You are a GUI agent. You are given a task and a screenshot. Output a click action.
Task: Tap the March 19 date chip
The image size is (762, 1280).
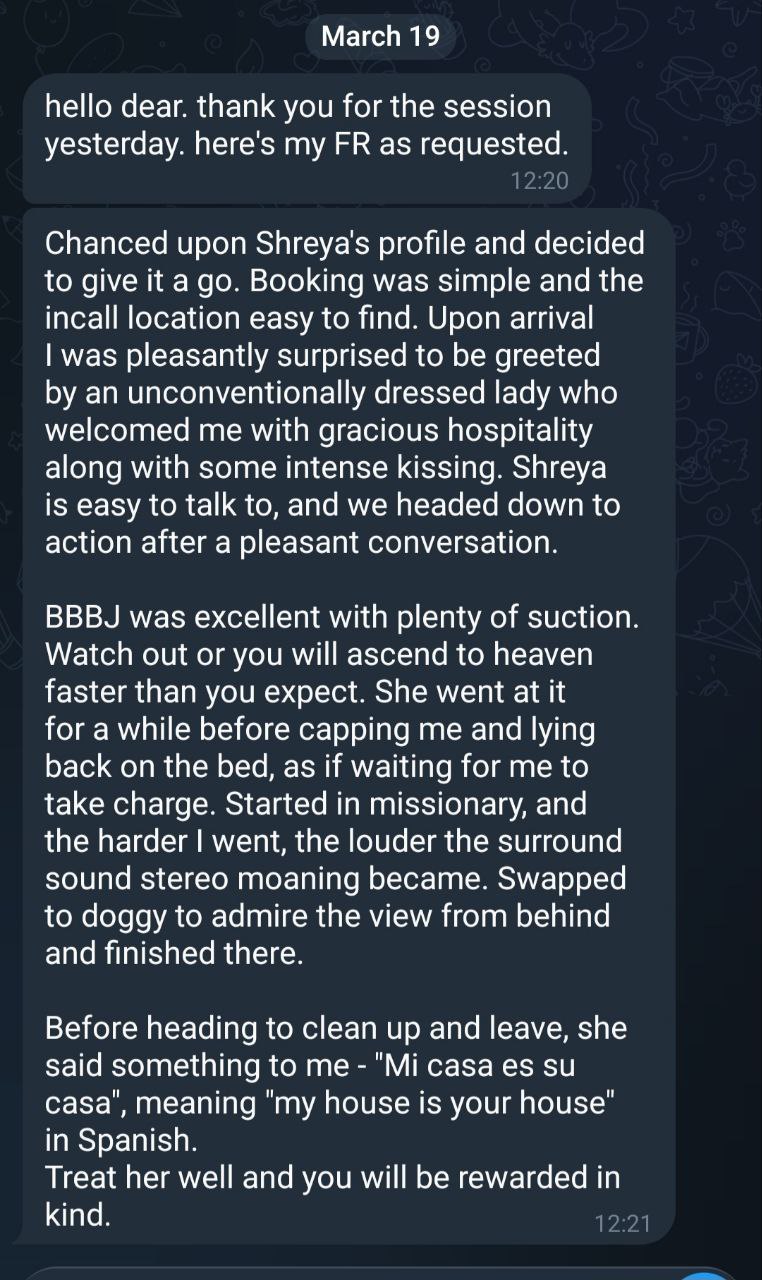pos(380,37)
